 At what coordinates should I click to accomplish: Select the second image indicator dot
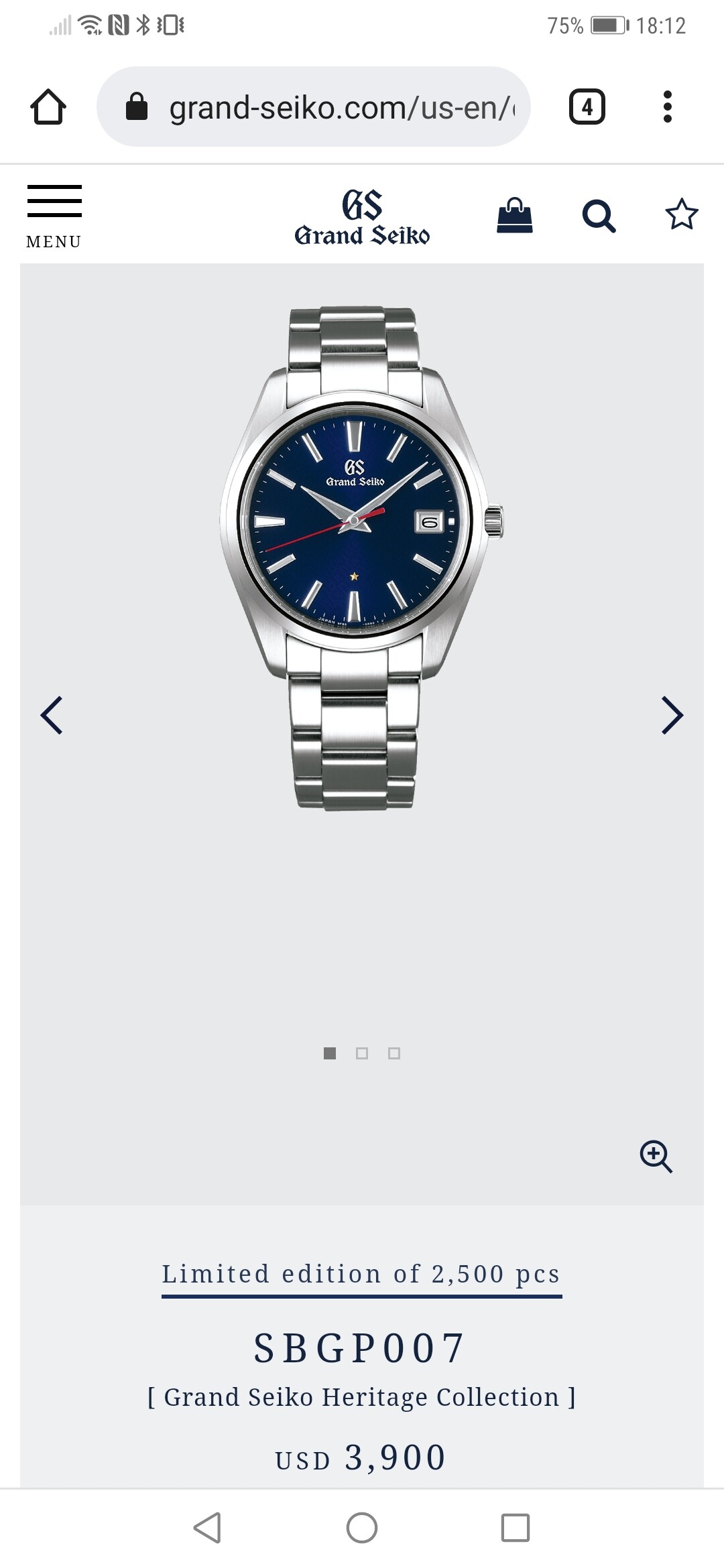coord(362,1053)
